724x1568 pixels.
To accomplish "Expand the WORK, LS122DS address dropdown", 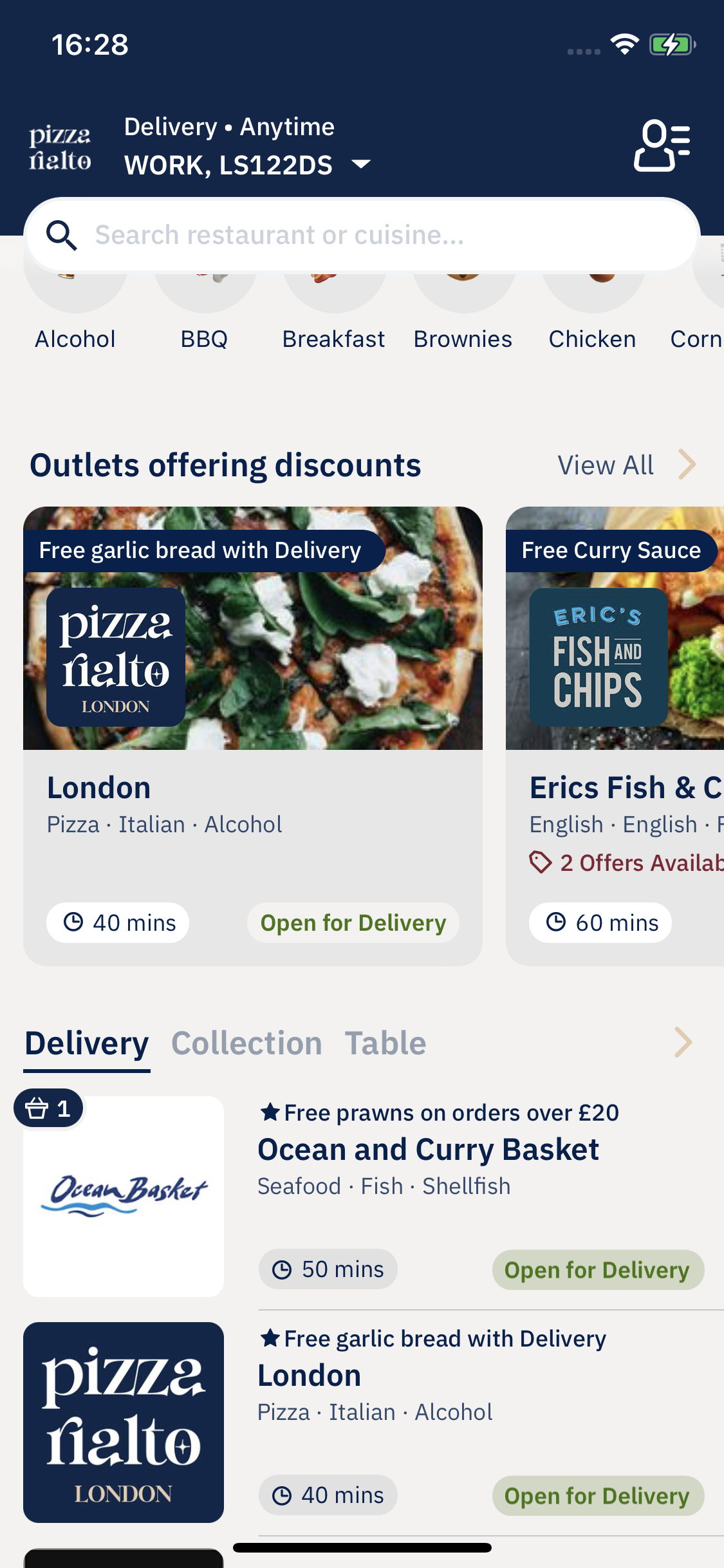I will coord(362,165).
